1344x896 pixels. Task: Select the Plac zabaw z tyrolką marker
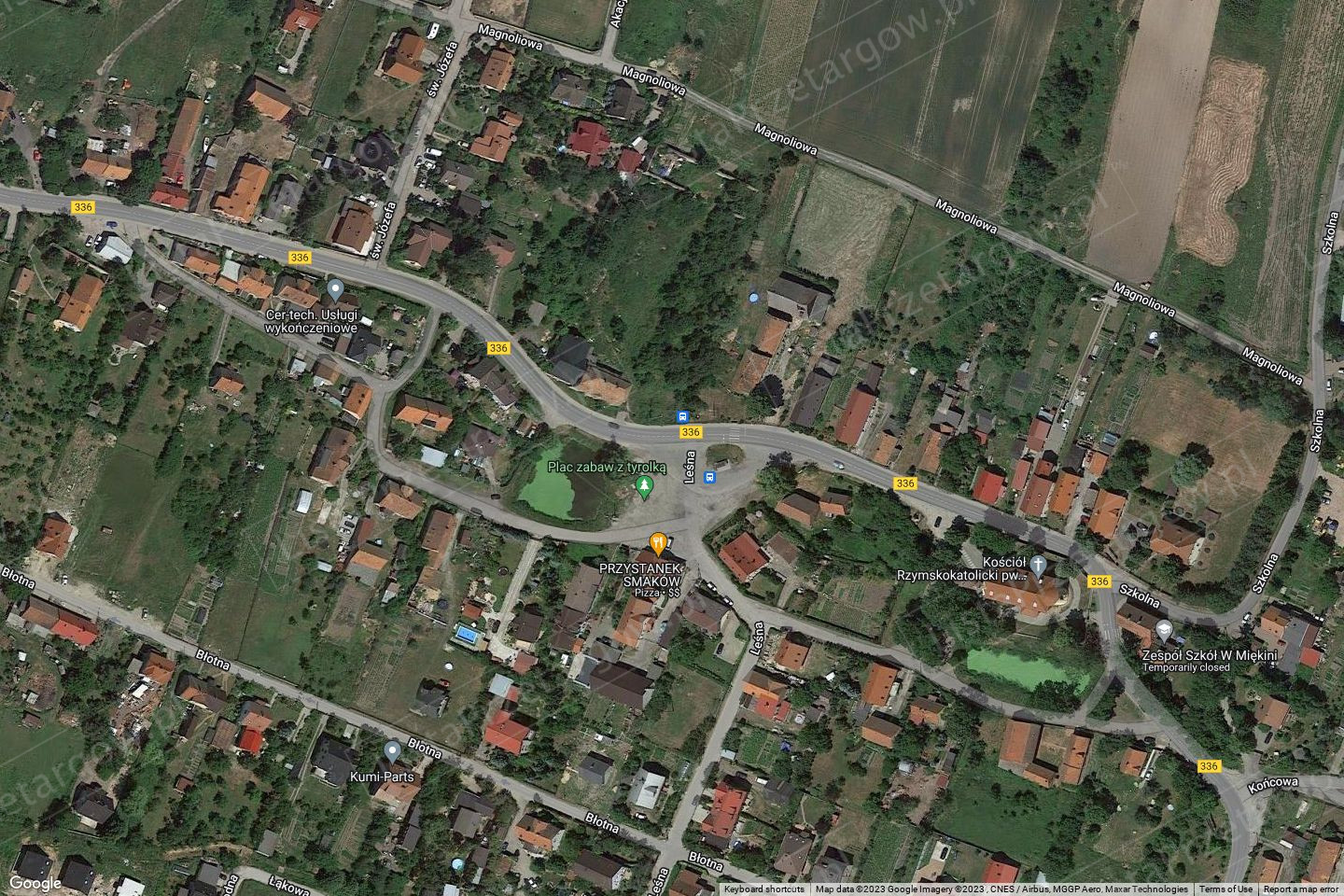643,485
